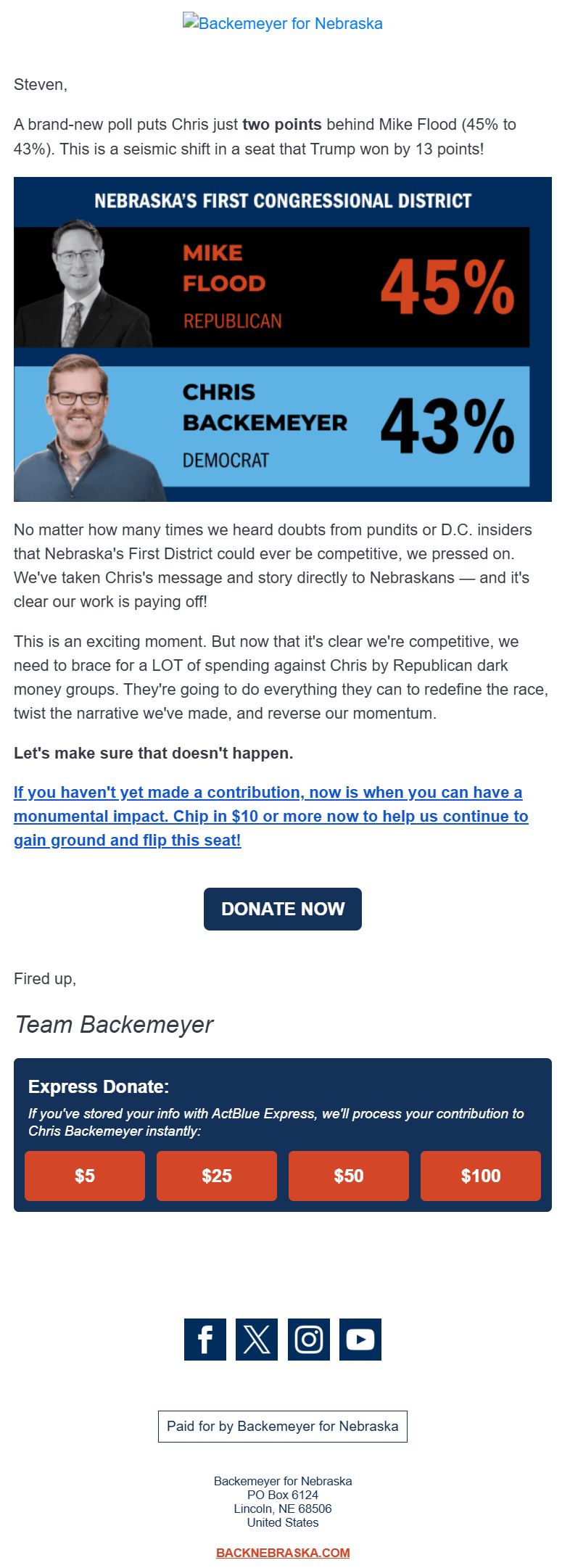570x1568 pixels.
Task: Visit the campaign's Facebook page
Action: tap(205, 1340)
